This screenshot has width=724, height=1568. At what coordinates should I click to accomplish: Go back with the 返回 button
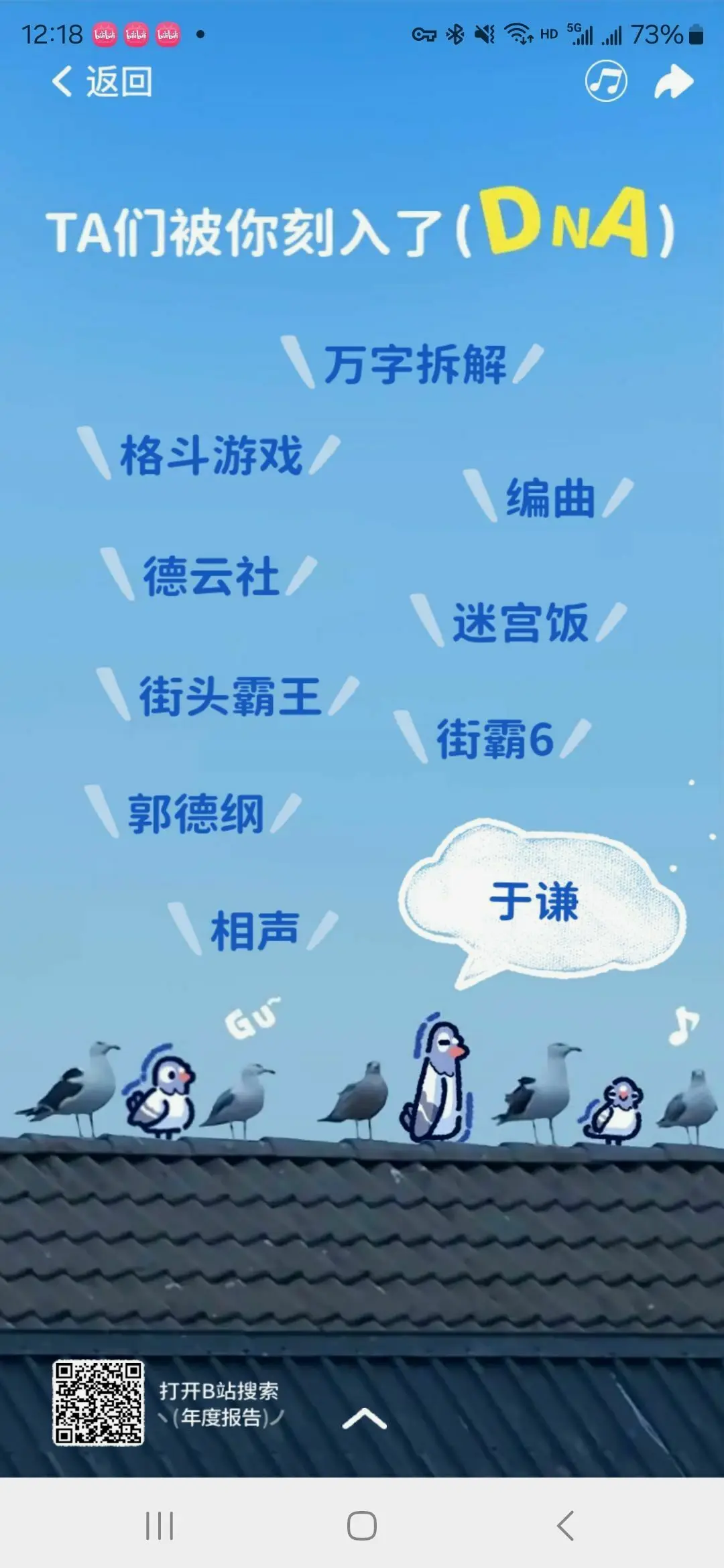[x=102, y=82]
